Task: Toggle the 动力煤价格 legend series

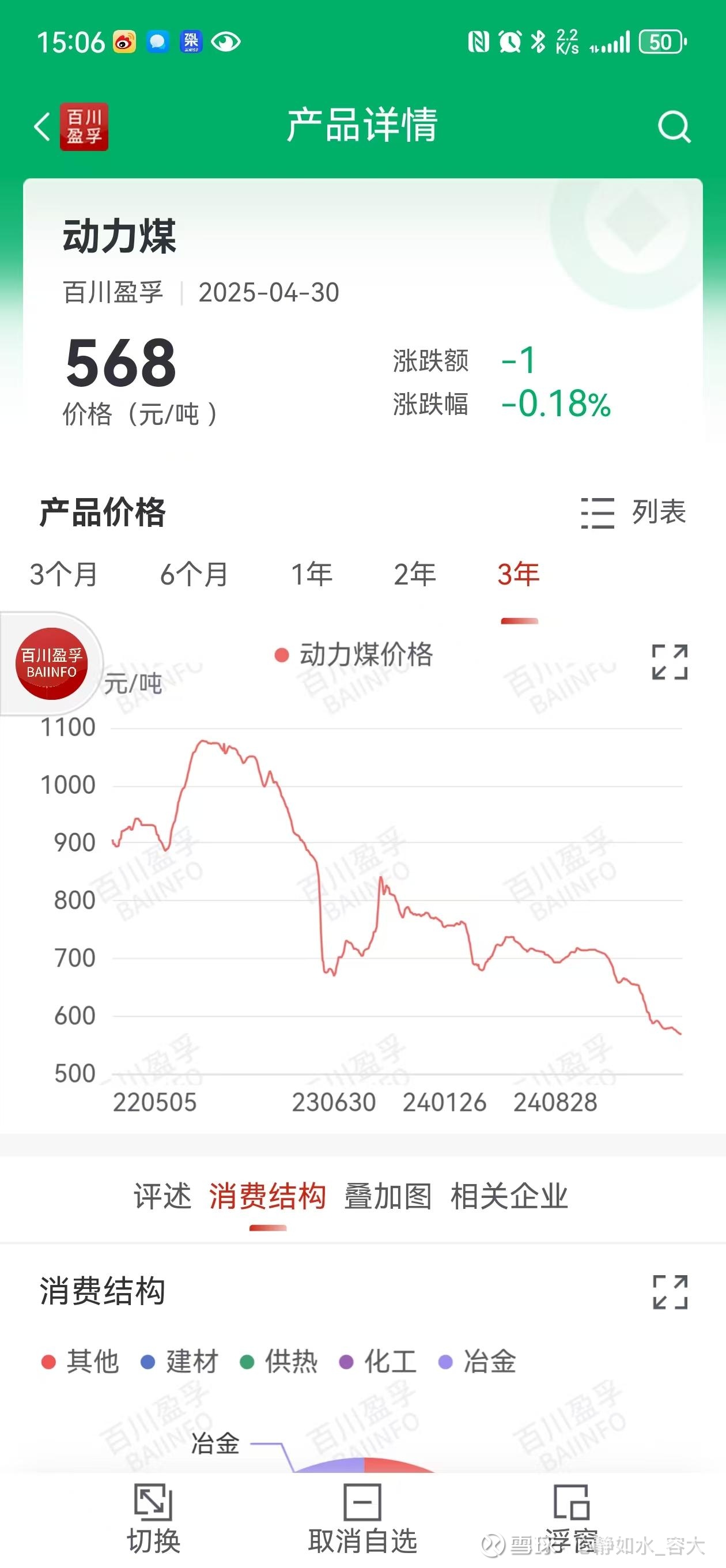Action: (354, 655)
